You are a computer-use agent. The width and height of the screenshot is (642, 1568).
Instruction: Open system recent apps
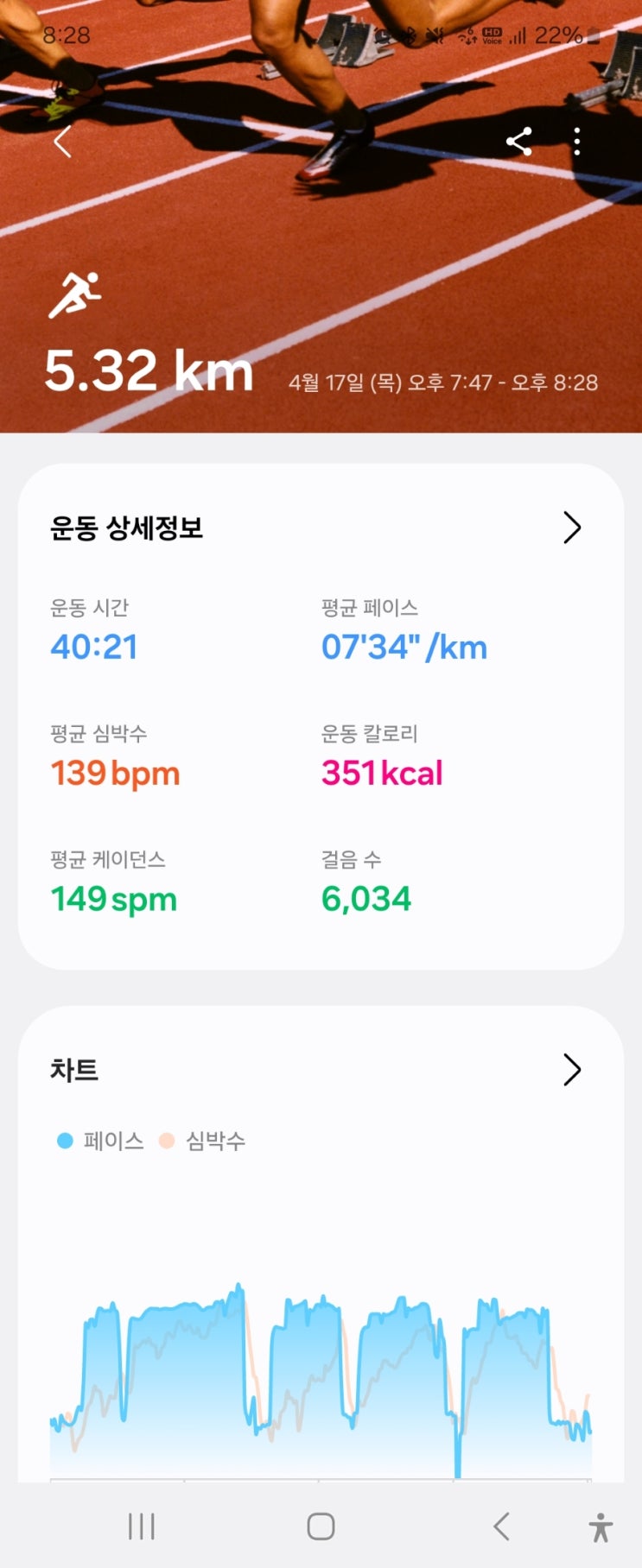[x=142, y=1526]
